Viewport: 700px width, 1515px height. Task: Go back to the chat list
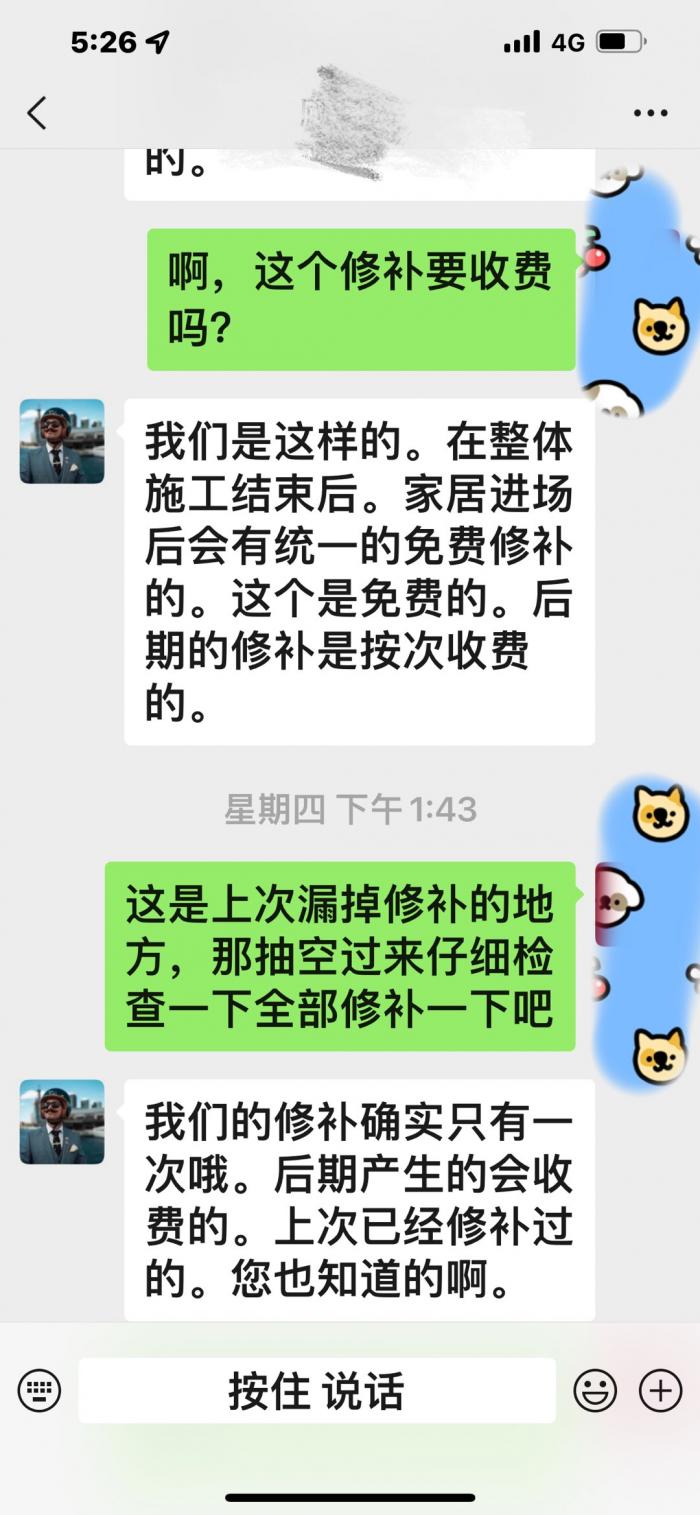[x=37, y=113]
